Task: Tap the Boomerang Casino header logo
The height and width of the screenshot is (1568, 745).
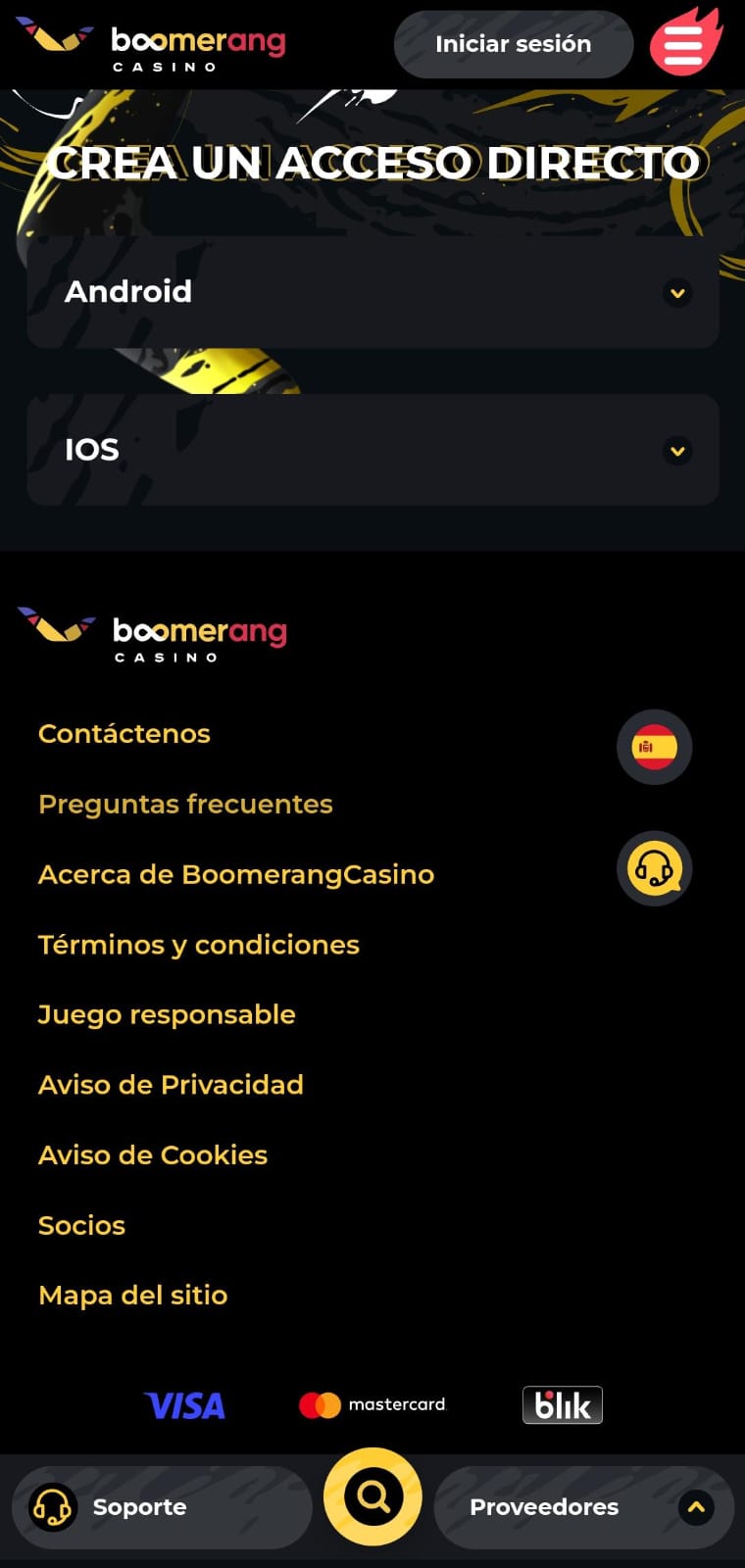Action: point(151,44)
